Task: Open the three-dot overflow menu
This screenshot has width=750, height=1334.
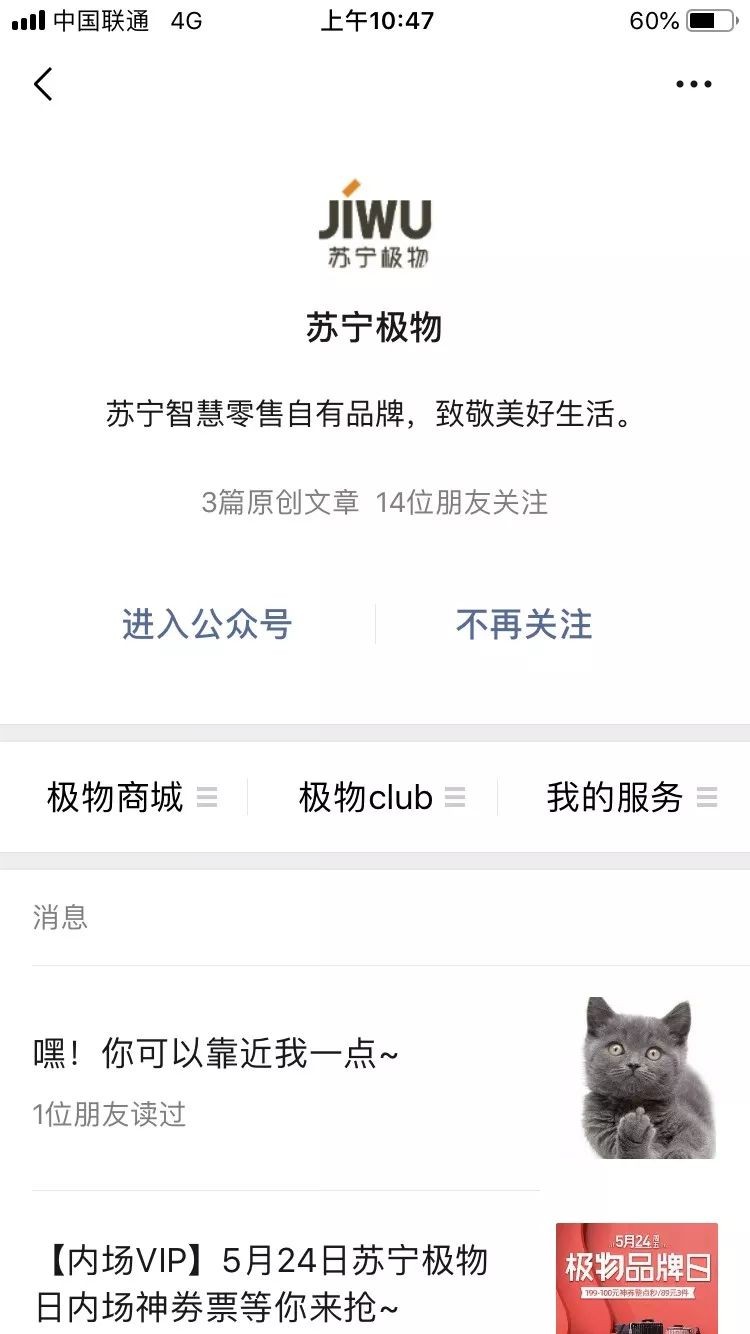Action: 693,85
